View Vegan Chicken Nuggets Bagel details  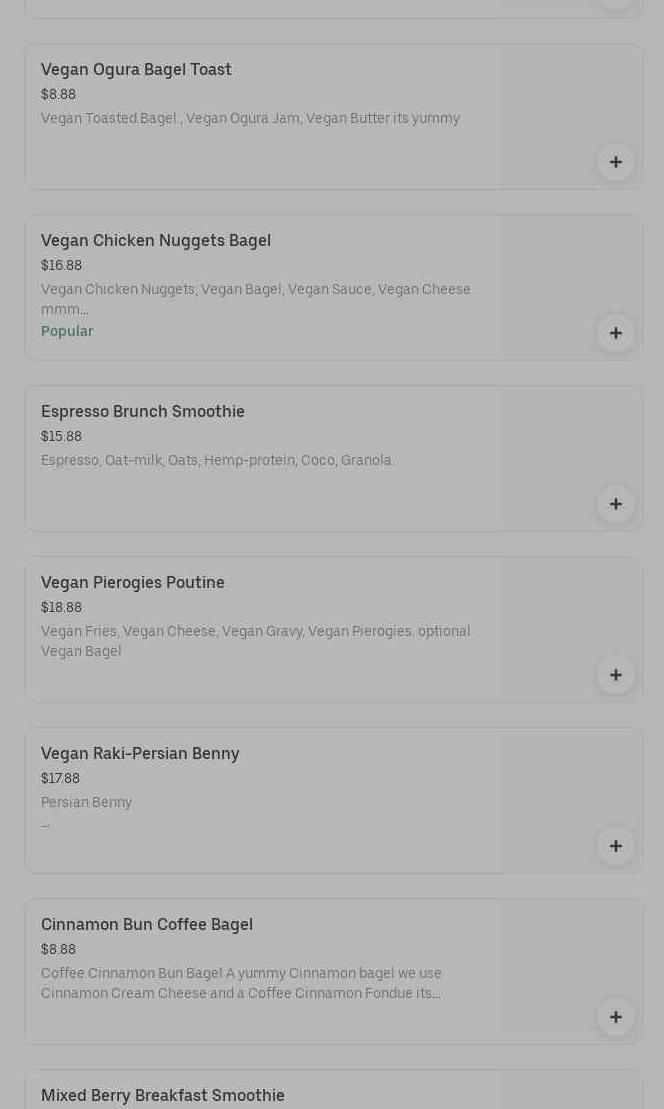[155, 240]
